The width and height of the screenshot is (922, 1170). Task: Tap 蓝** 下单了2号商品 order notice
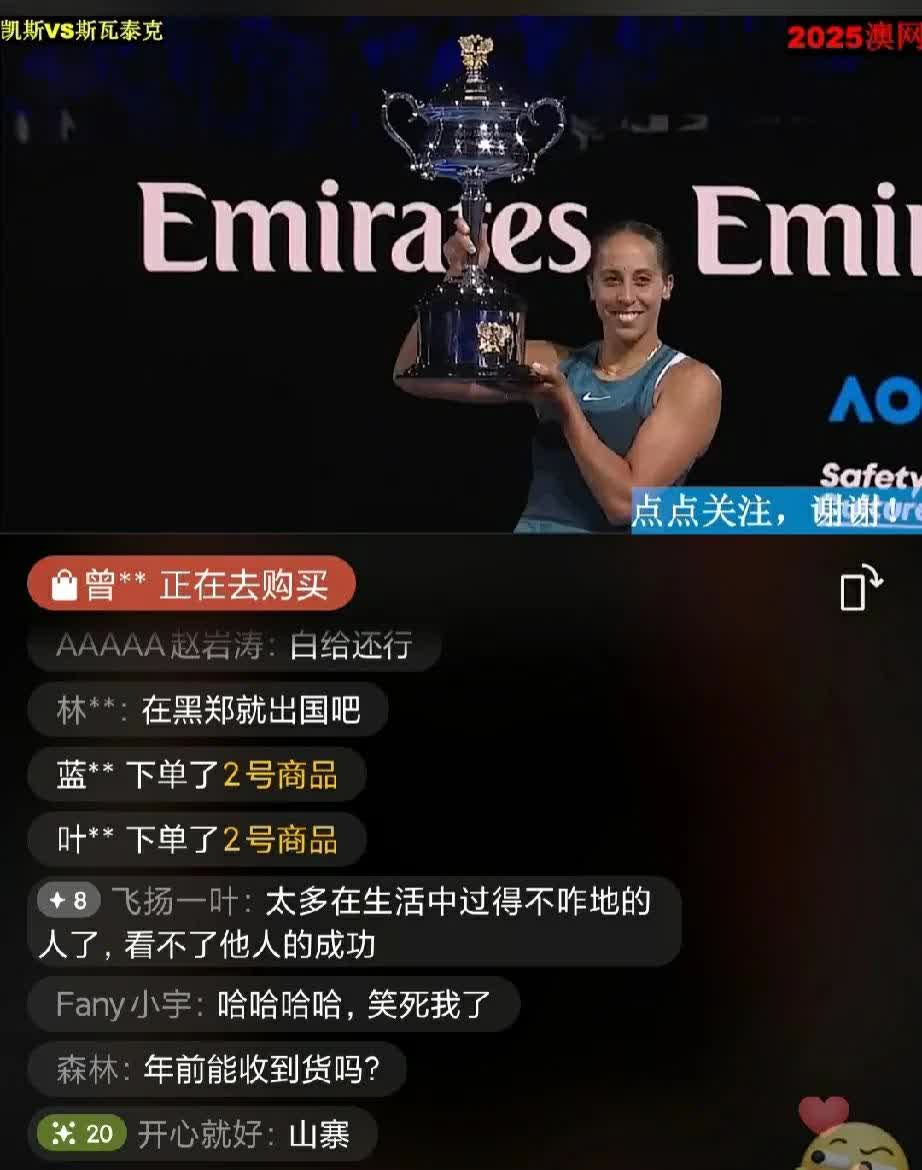pyautogui.click(x=197, y=775)
